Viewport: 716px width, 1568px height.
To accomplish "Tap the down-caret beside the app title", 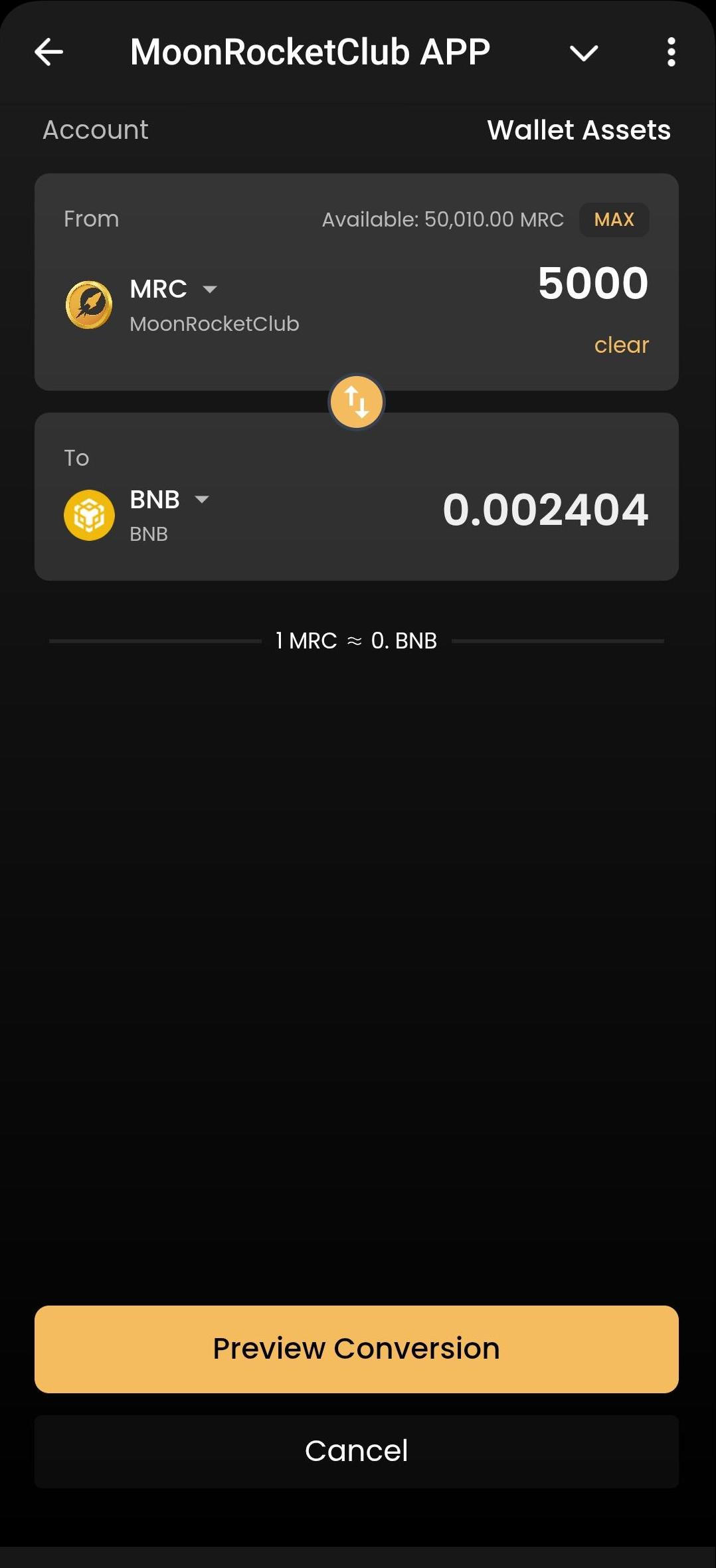I will [x=583, y=53].
